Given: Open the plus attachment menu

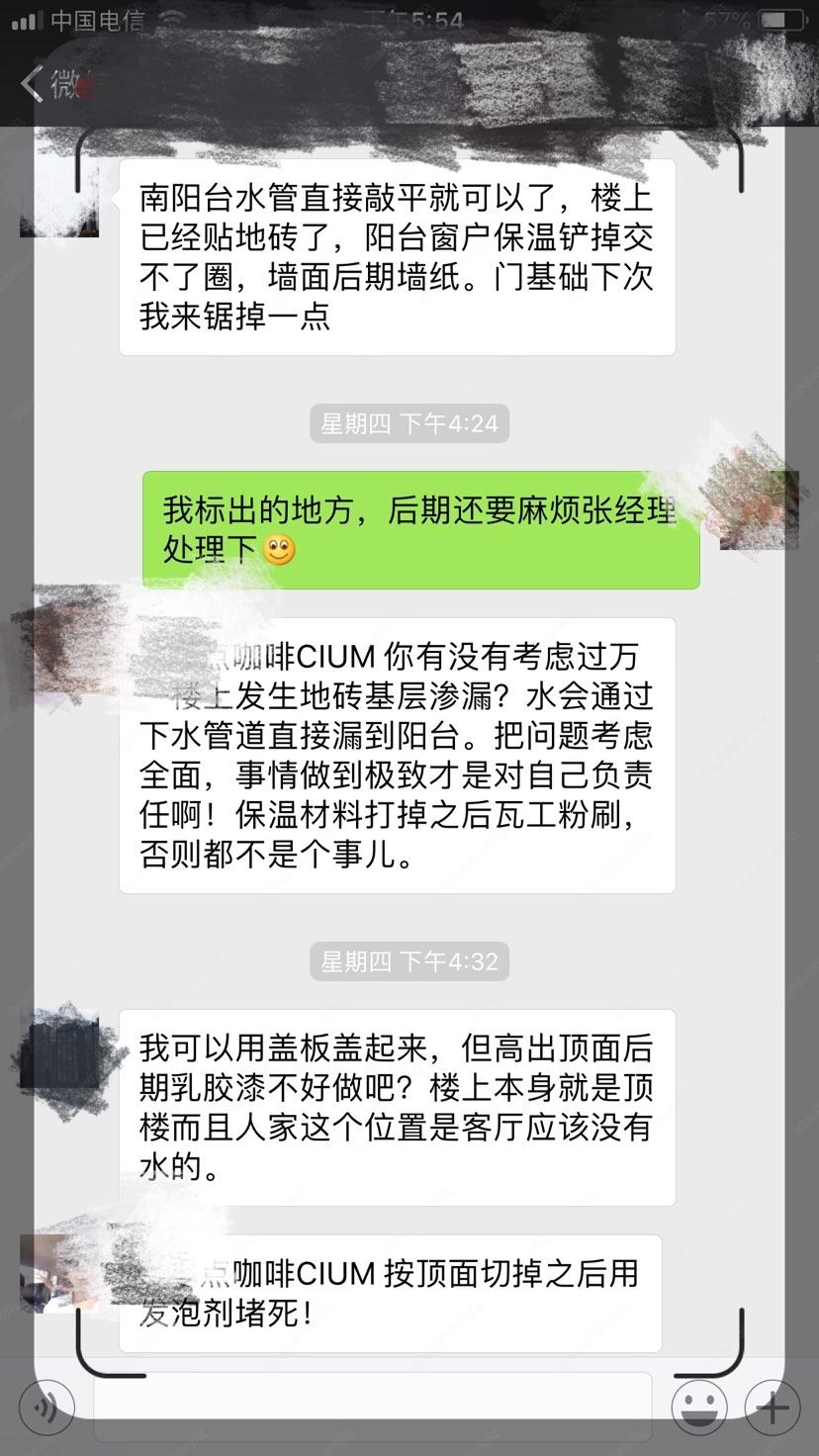Looking at the screenshot, I should [773, 1408].
